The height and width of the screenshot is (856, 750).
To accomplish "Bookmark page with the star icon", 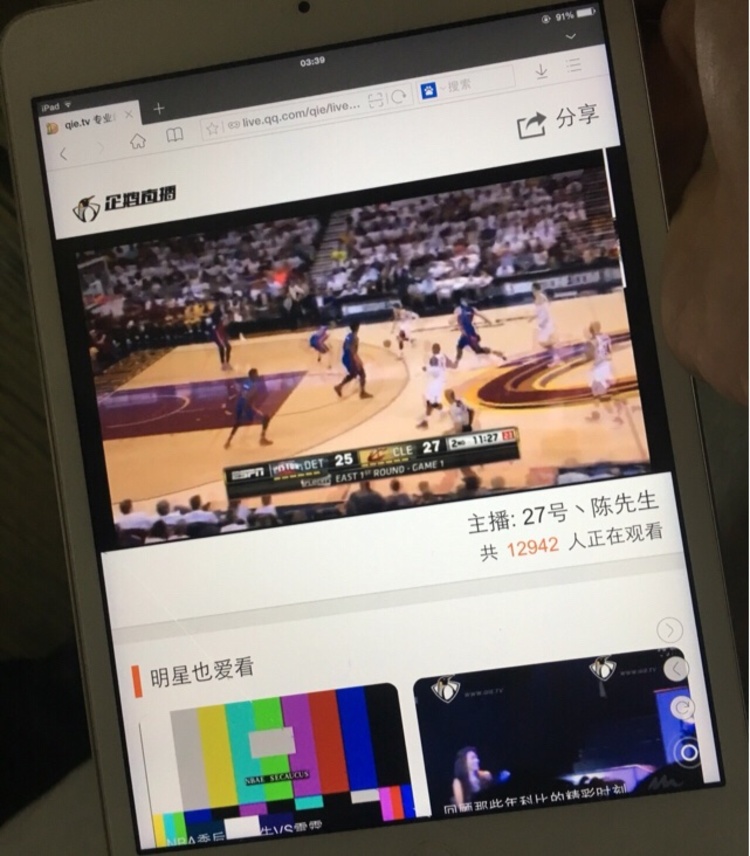I will (x=212, y=128).
